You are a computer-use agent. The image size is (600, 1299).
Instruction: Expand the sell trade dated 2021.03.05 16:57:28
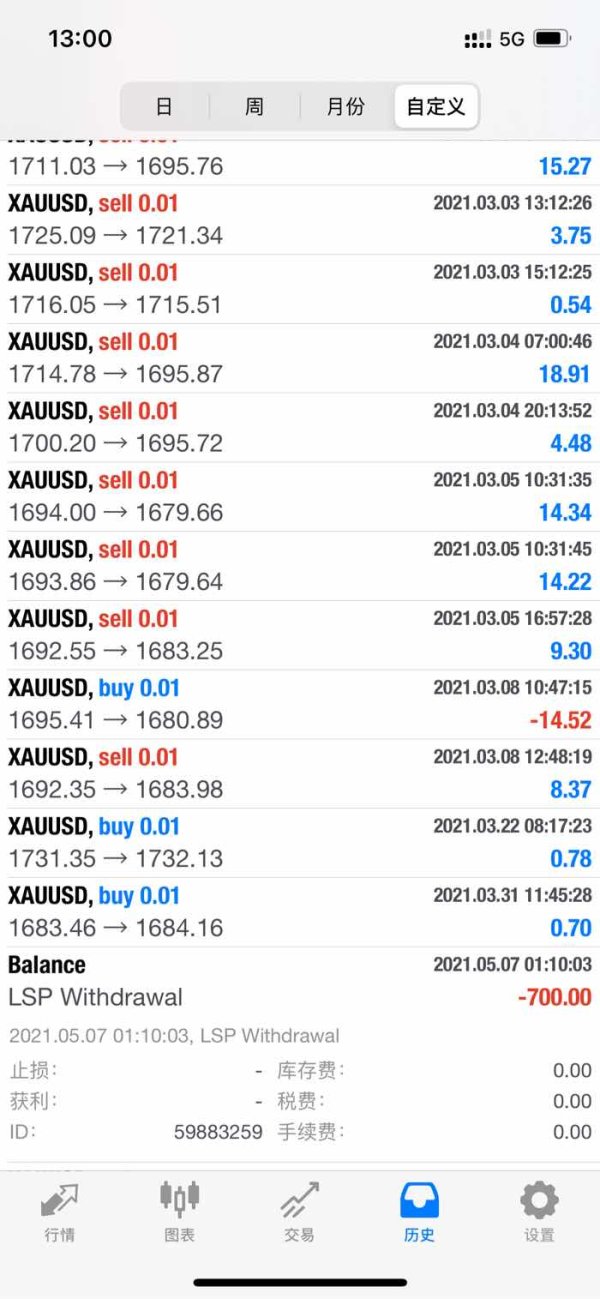click(300, 635)
